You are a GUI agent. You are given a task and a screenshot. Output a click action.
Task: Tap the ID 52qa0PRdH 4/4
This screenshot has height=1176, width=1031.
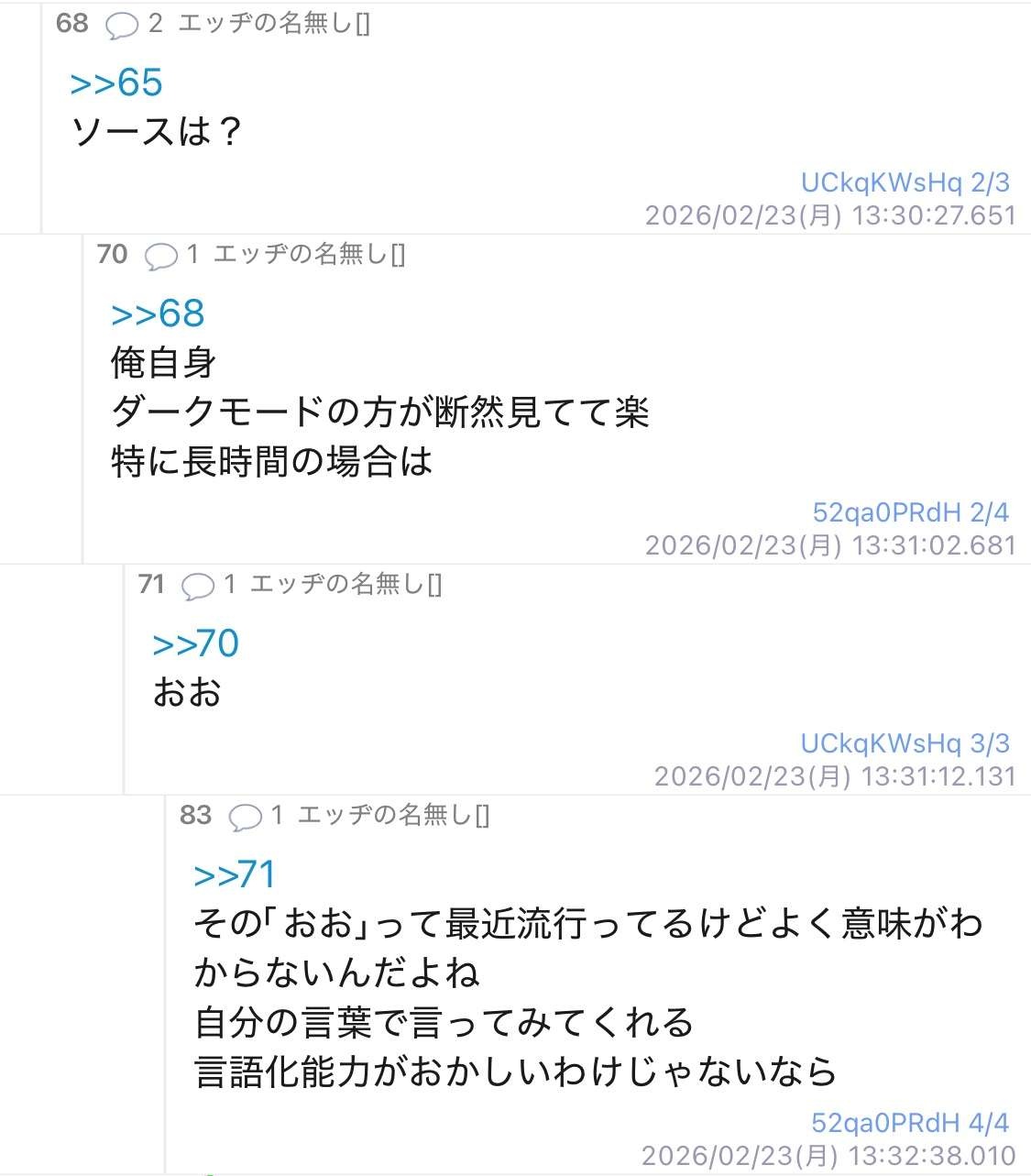[909, 1123]
